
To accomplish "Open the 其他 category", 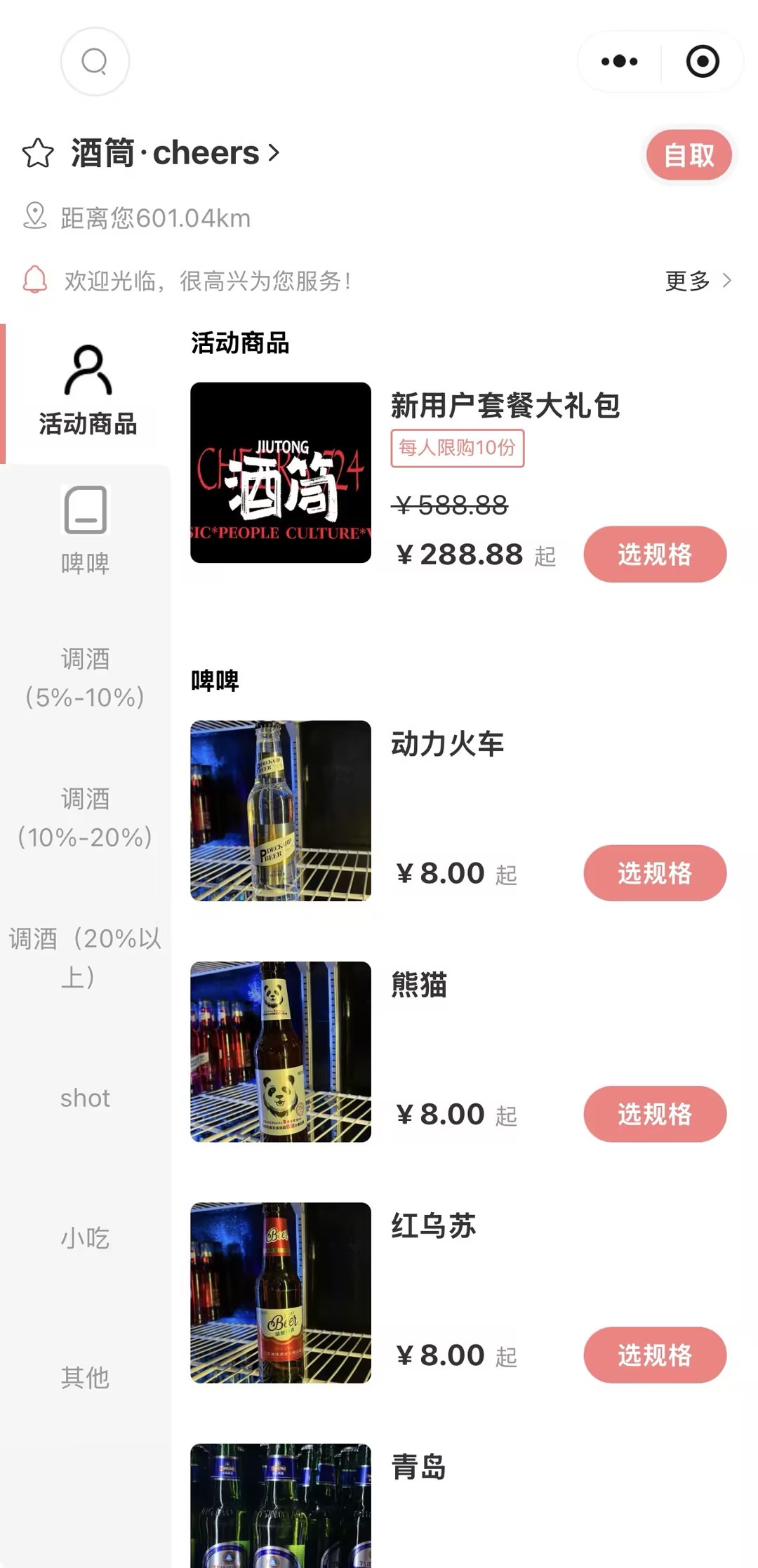I will [x=86, y=1377].
